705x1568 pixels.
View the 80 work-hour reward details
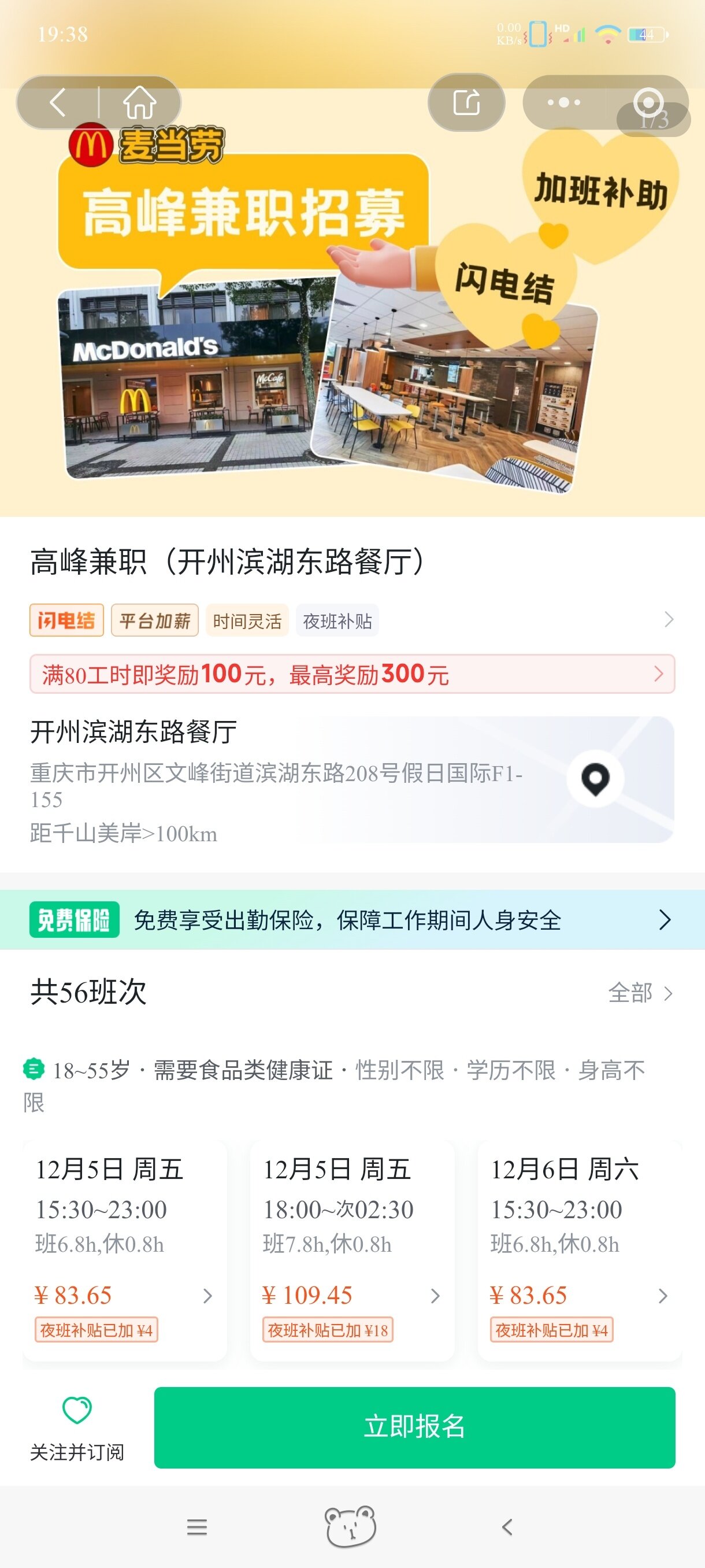[x=352, y=674]
